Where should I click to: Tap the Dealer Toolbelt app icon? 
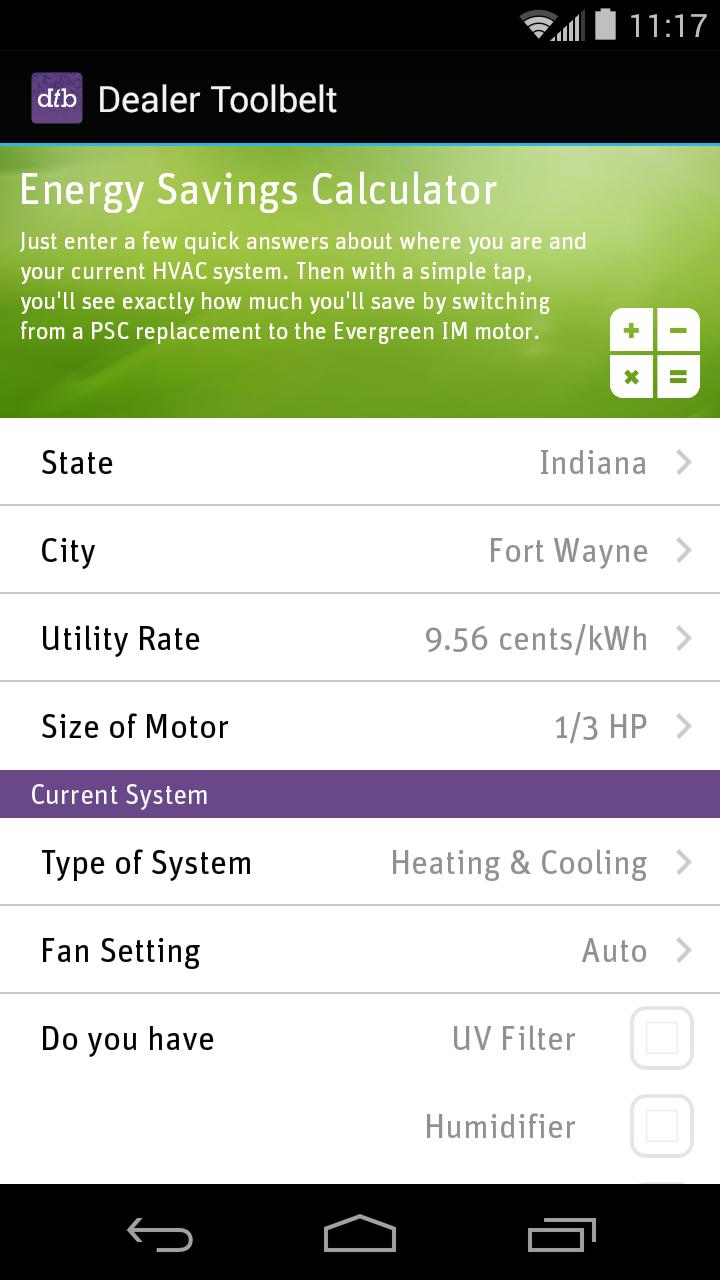(x=57, y=98)
